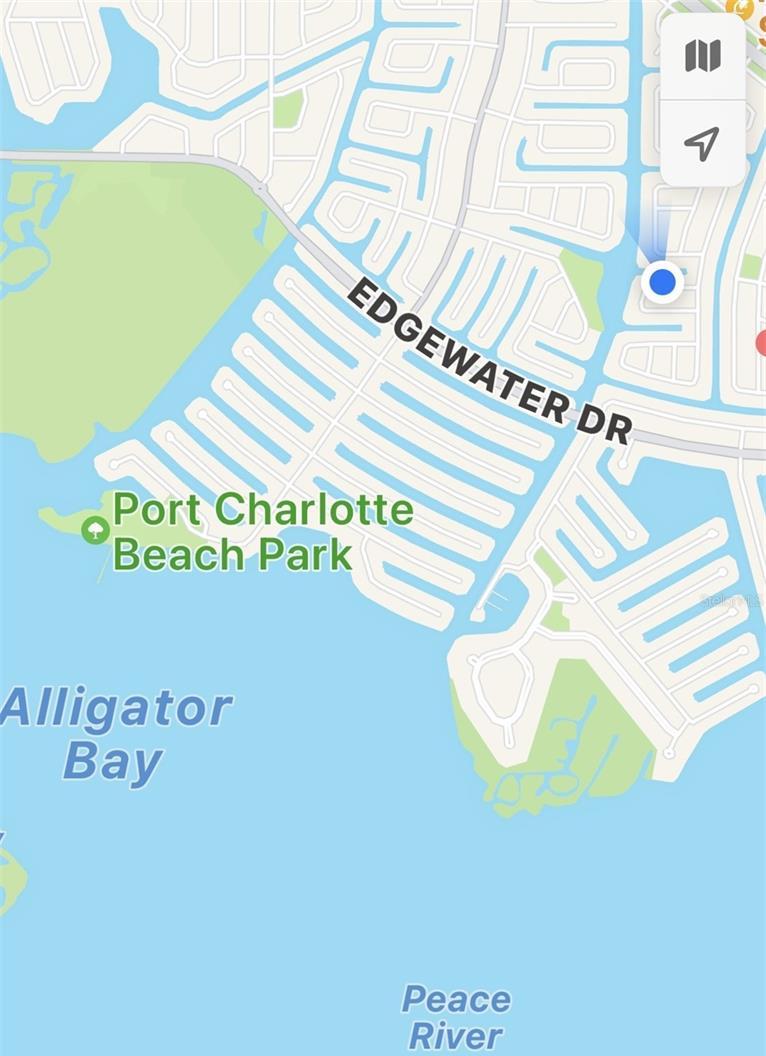This screenshot has height=1056, width=766.
Task: Center the map on my location
Action: coord(703,143)
